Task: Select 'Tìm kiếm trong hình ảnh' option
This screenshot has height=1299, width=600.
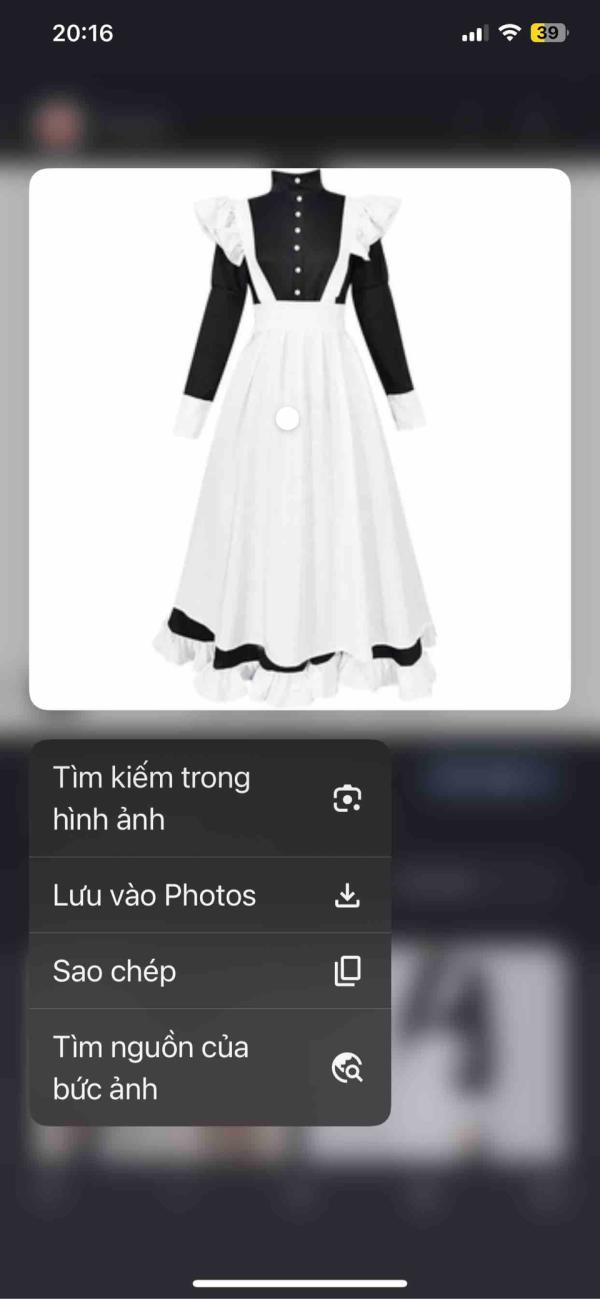Action: (208, 798)
